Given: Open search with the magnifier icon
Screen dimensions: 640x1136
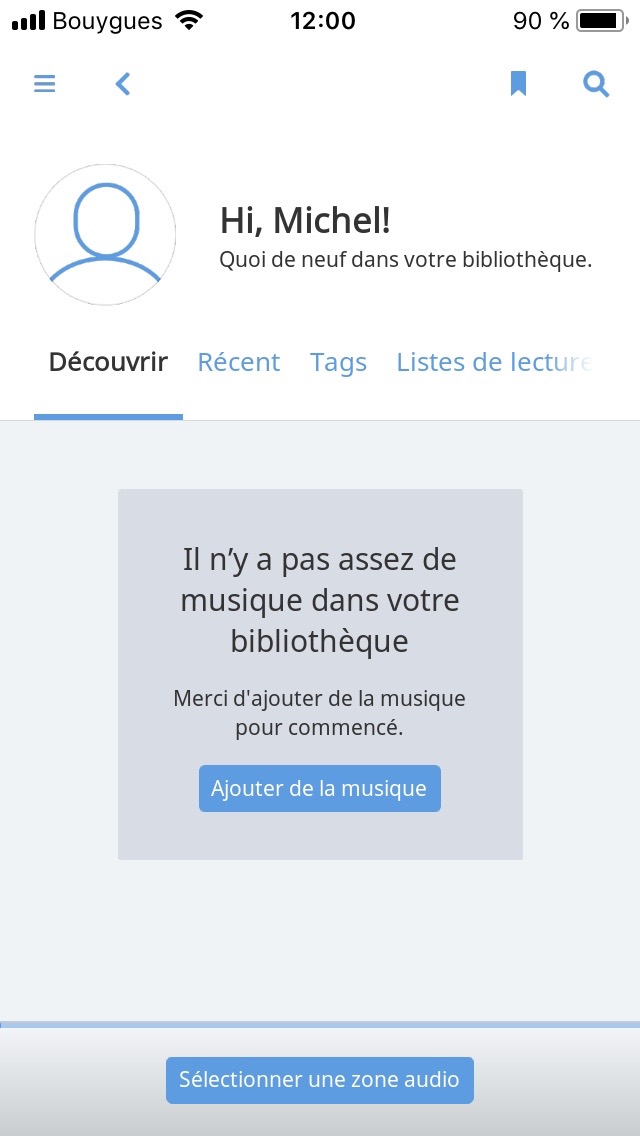Looking at the screenshot, I should tap(596, 84).
